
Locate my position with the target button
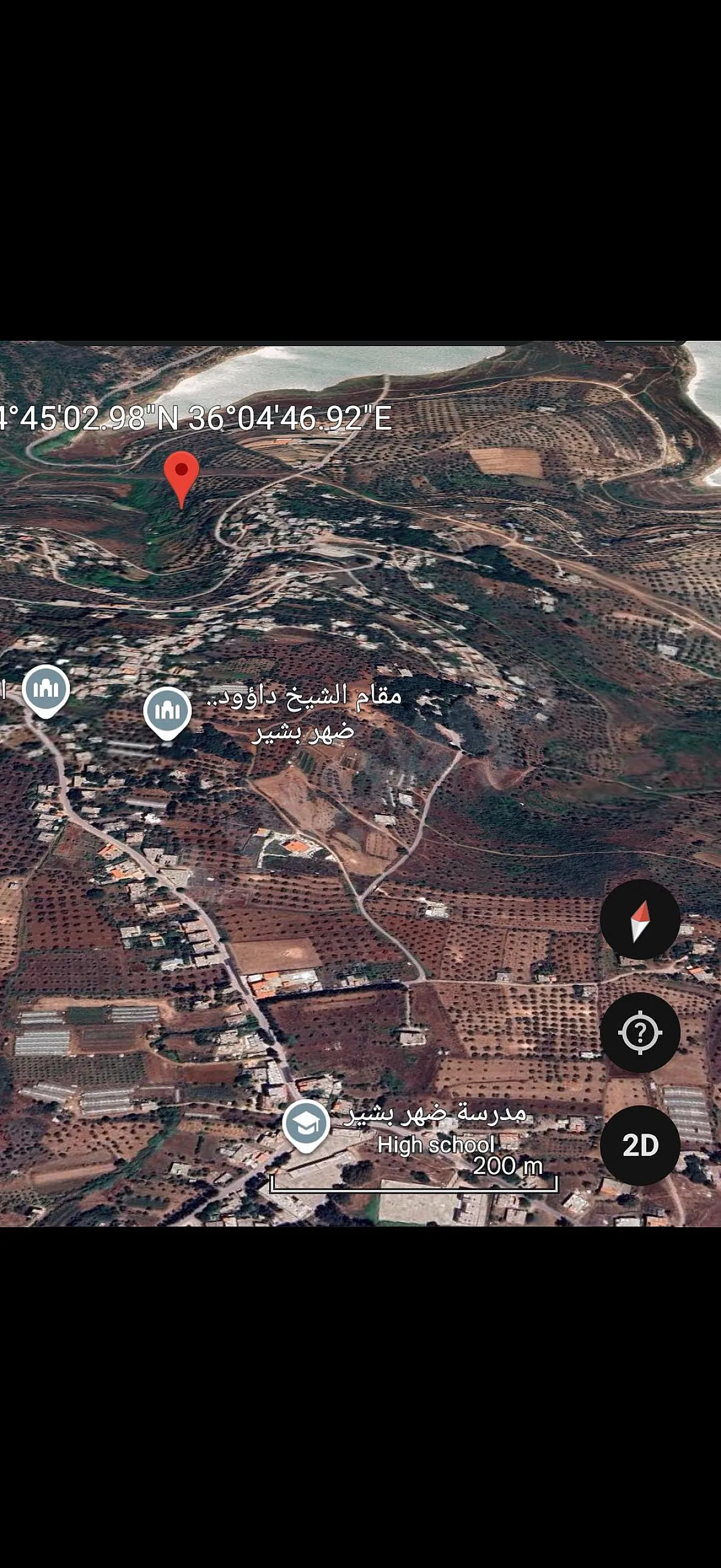(x=640, y=1032)
